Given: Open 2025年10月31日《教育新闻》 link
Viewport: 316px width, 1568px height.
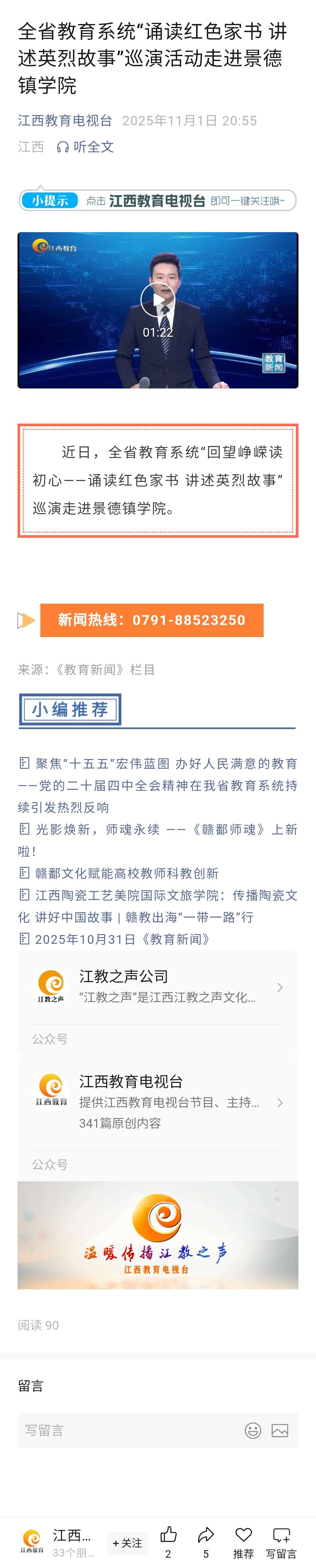Looking at the screenshot, I should 122,939.
